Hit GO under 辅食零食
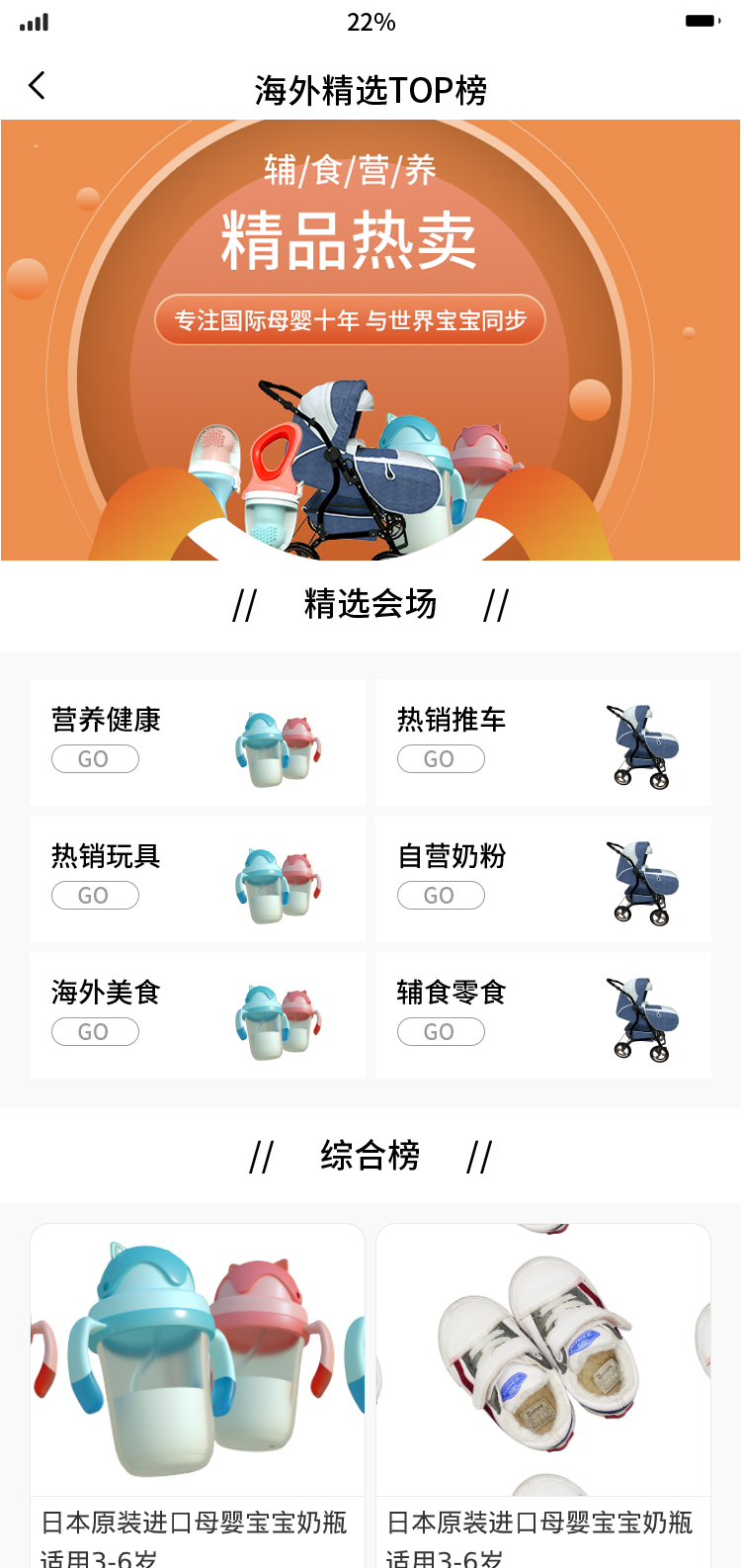 (x=441, y=1032)
